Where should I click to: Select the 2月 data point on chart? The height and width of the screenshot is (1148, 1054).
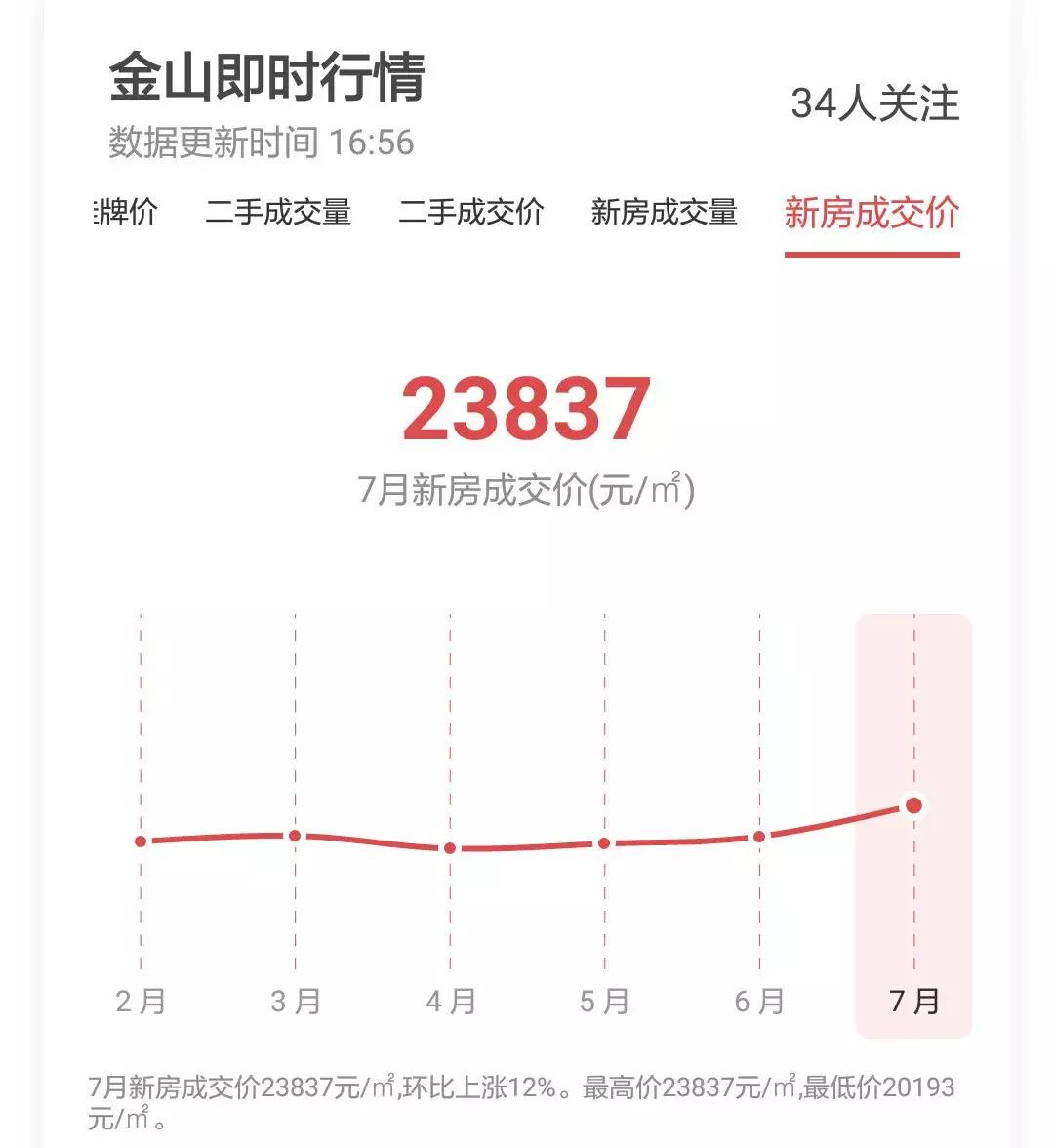(142, 840)
